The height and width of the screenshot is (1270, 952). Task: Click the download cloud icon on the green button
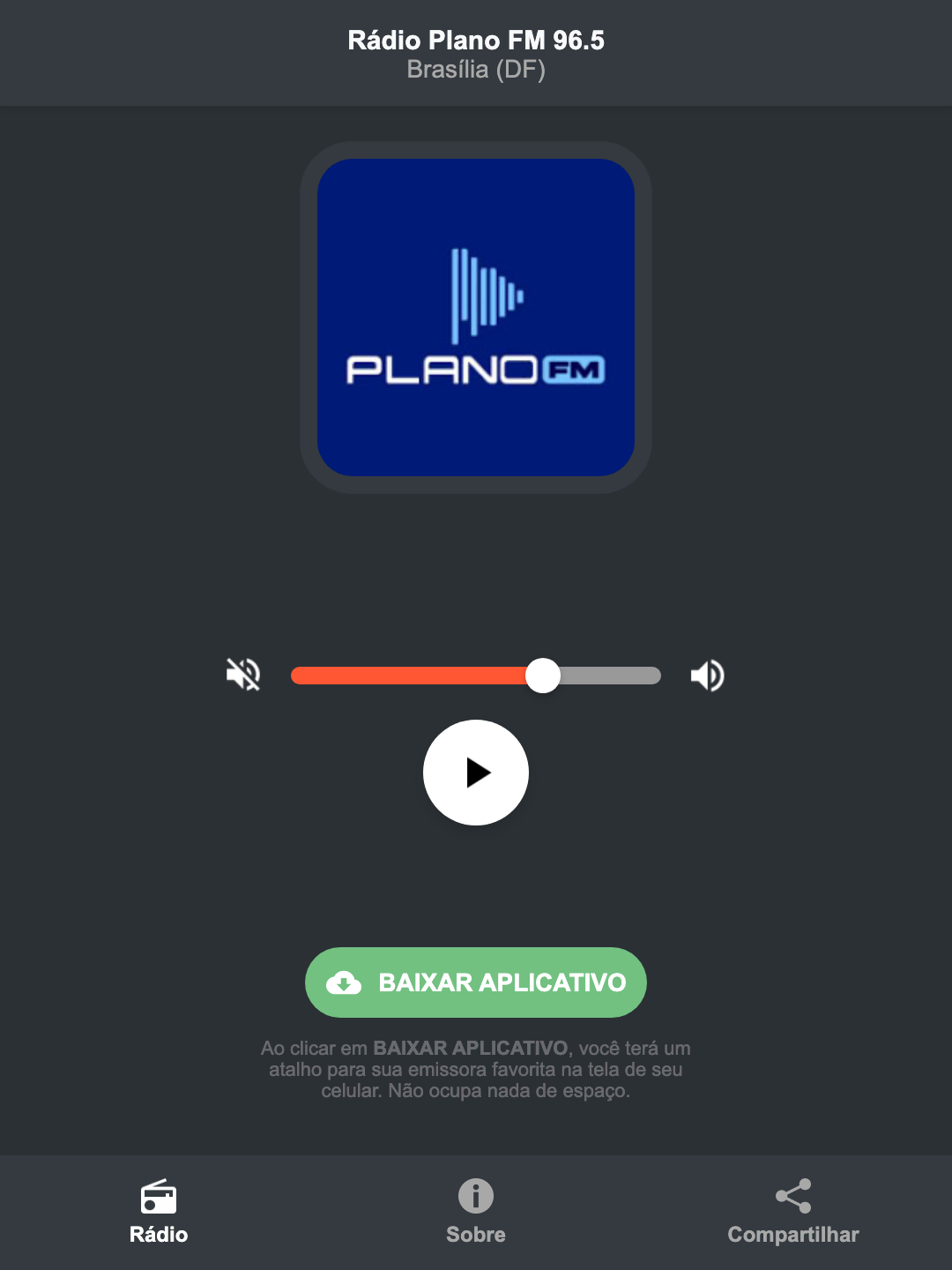346,982
